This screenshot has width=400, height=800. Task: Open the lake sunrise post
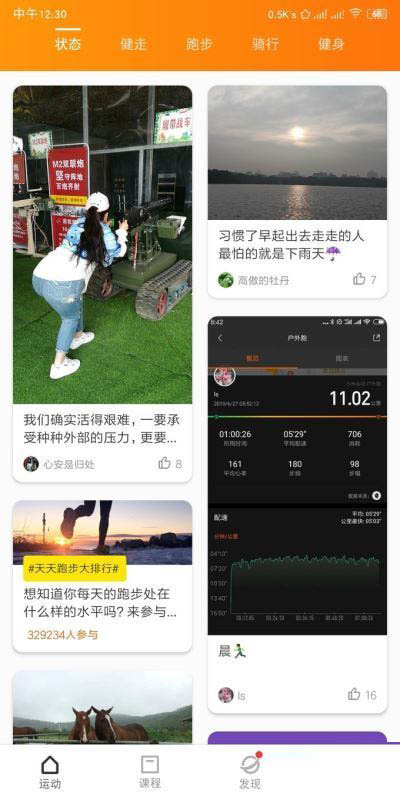pos(297,153)
